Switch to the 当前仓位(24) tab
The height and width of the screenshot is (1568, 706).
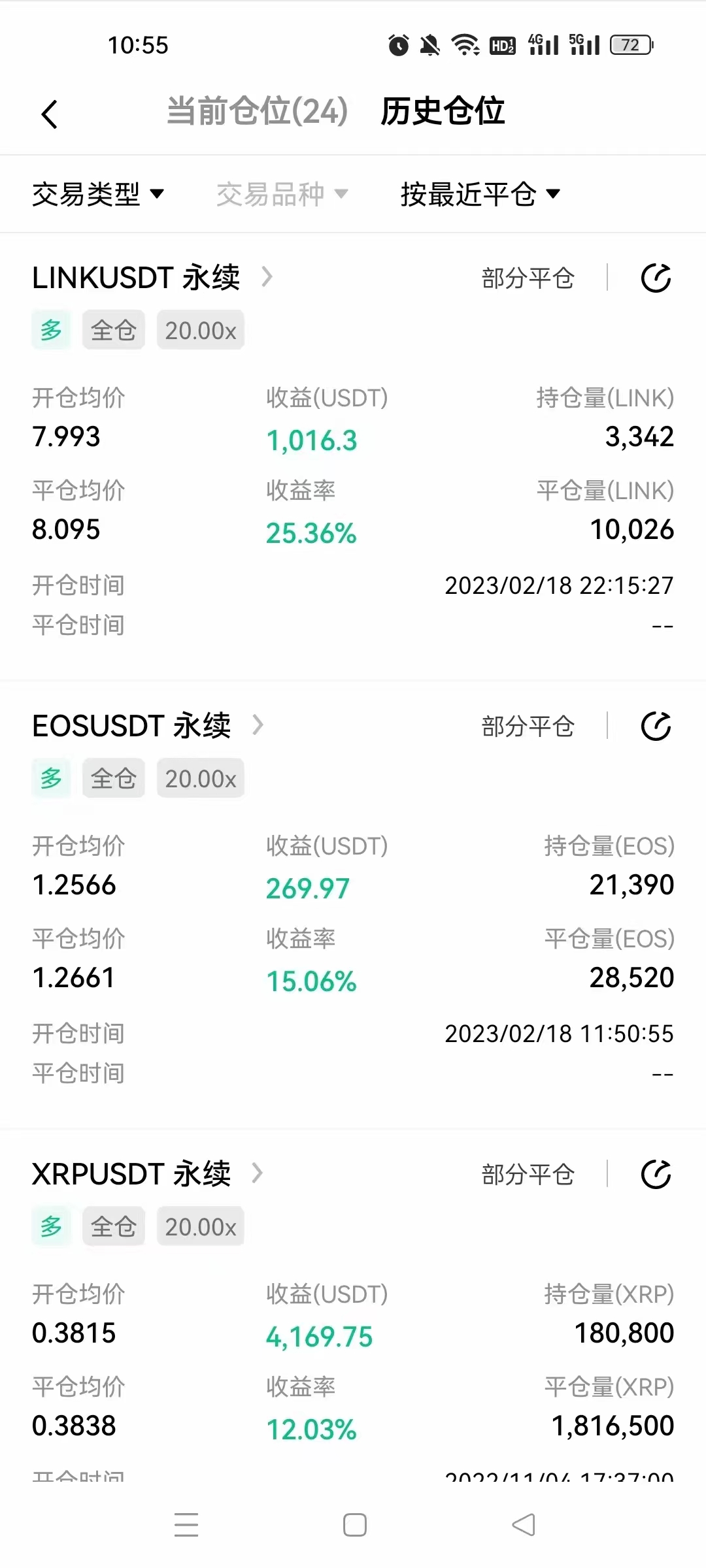point(257,111)
